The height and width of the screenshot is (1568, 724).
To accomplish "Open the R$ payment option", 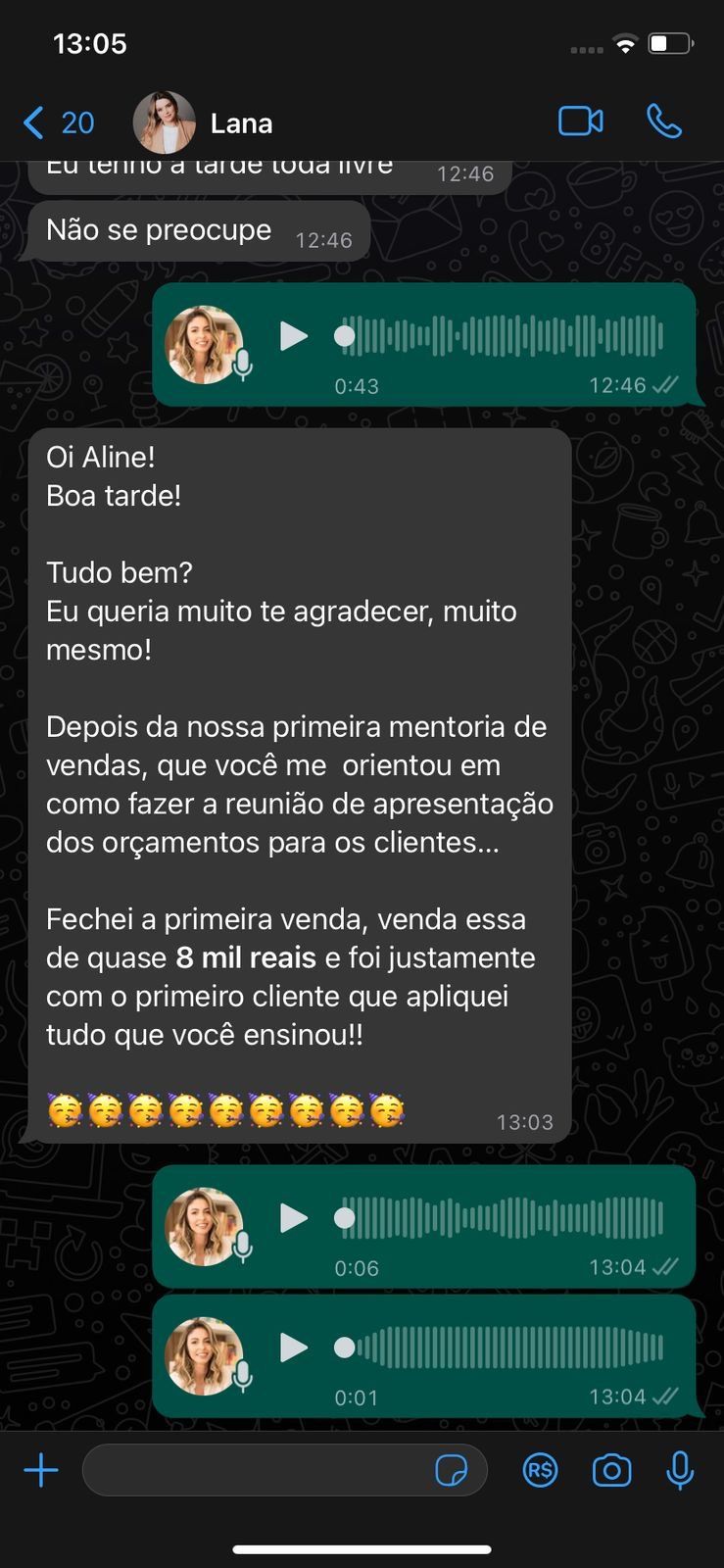I will pyautogui.click(x=540, y=1470).
